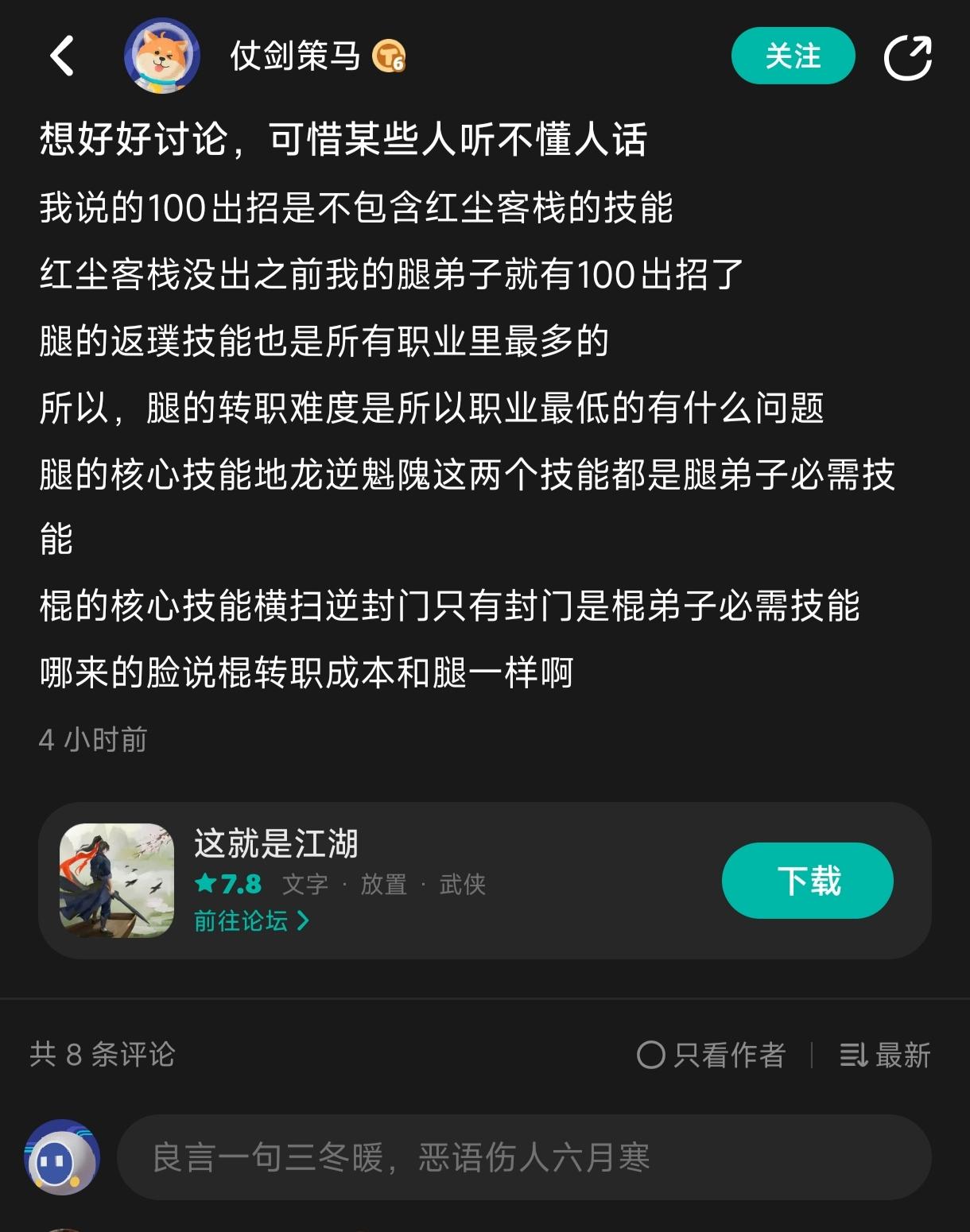The height and width of the screenshot is (1232, 970).
Task: View the T6 level badge icon
Action: click(389, 57)
